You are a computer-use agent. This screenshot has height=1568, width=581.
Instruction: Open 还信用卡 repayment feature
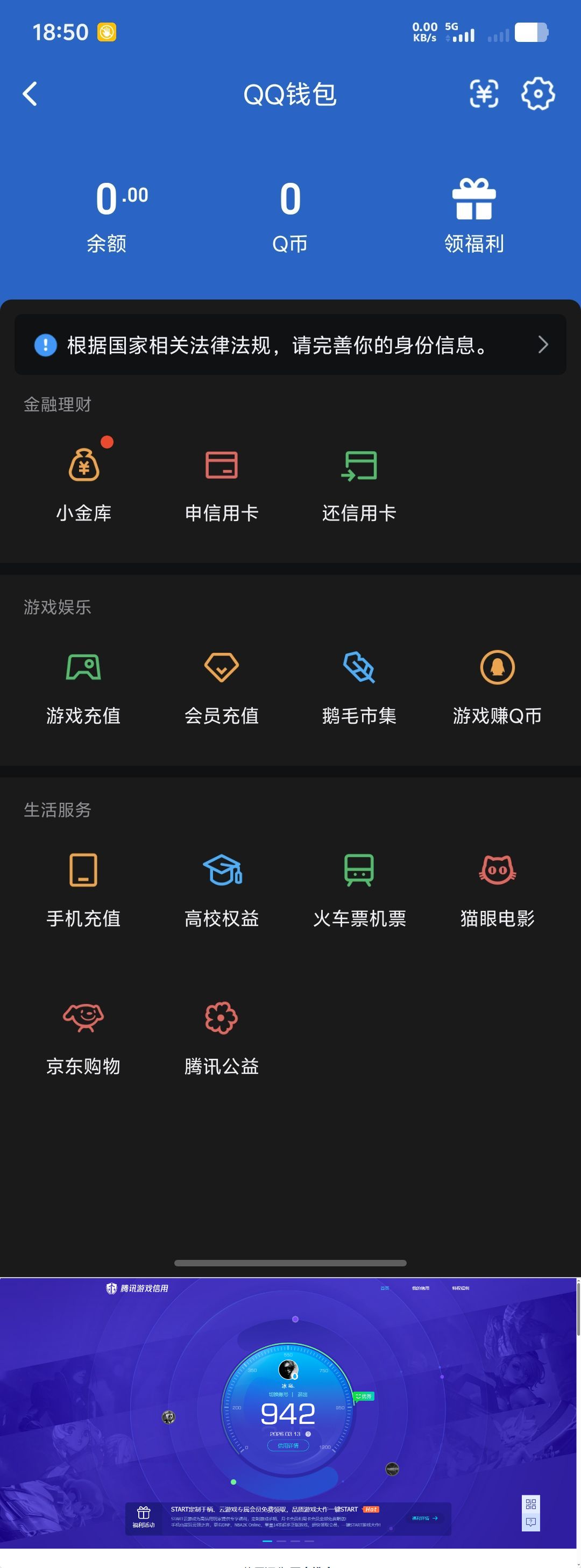[x=359, y=464]
